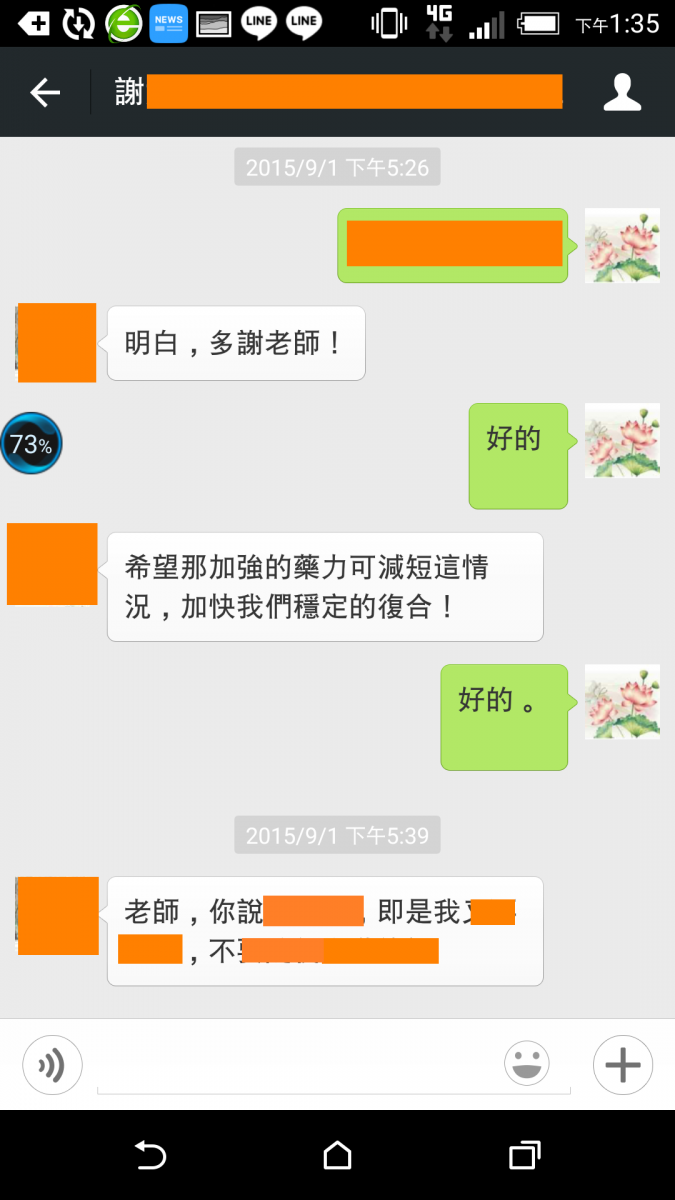Switch to voice message input
Screen dimensions: 675x1200
pyautogui.click(x=52, y=1065)
